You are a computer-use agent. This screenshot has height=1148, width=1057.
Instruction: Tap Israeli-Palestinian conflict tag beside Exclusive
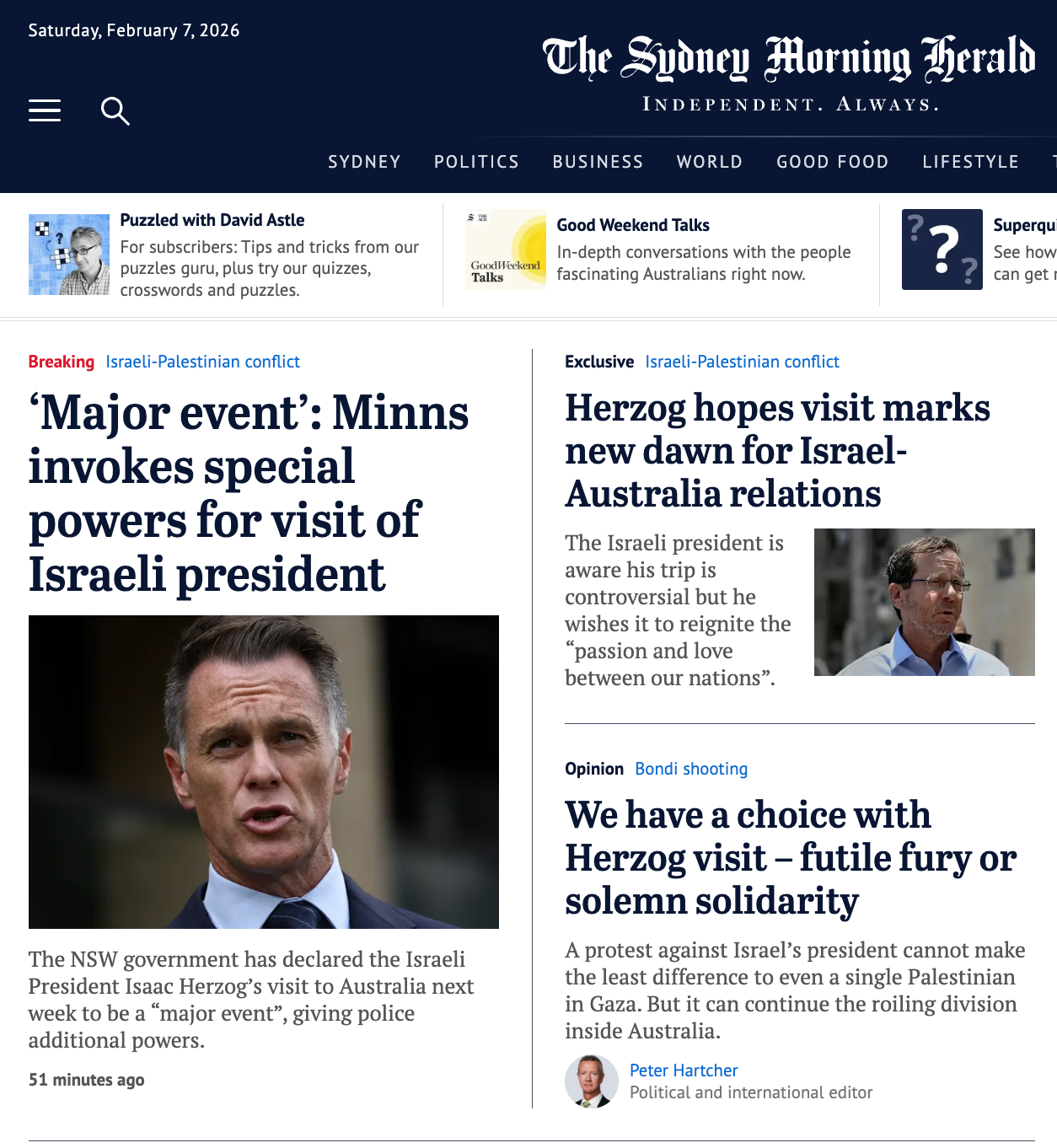pyautogui.click(x=742, y=362)
